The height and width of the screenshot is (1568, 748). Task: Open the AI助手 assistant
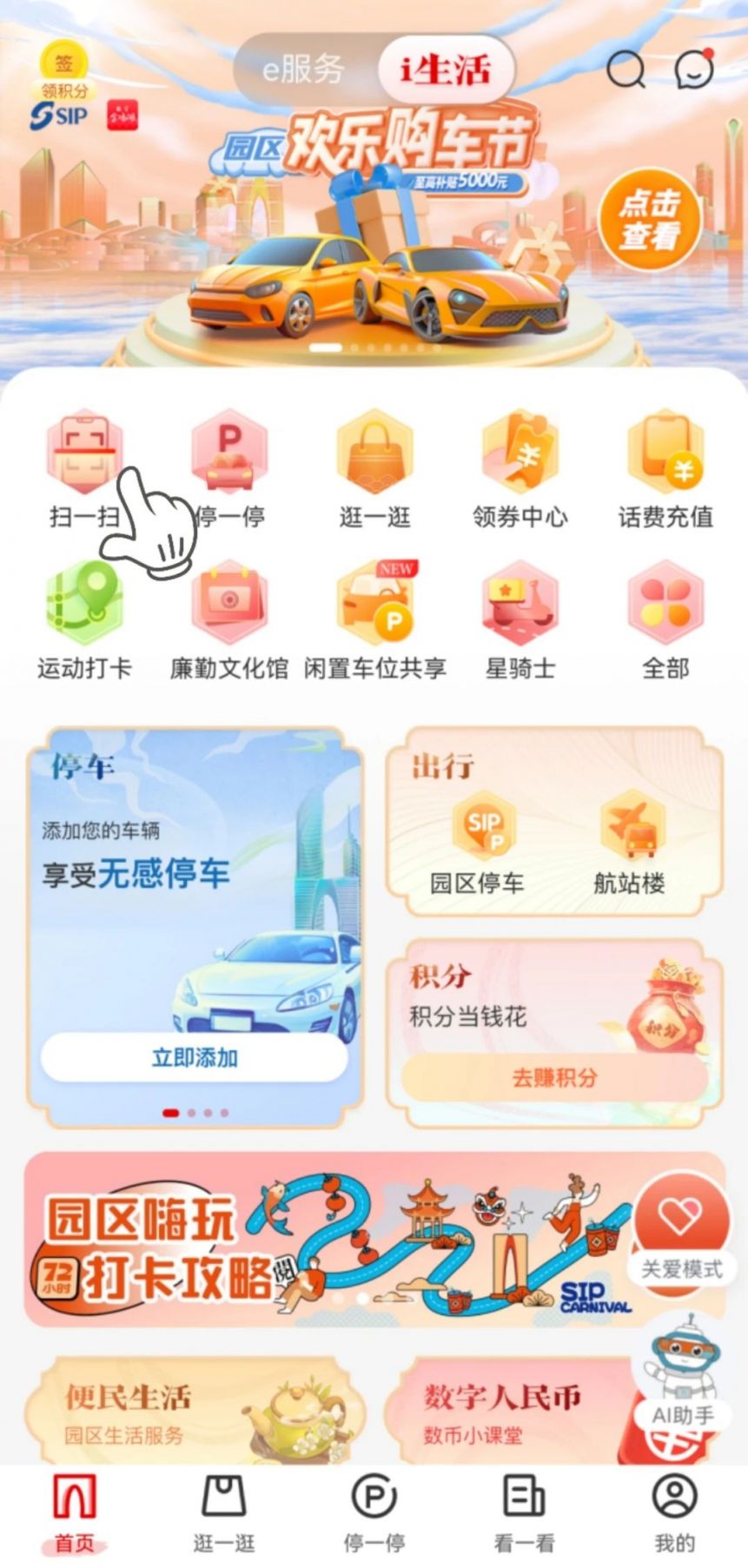(683, 1373)
